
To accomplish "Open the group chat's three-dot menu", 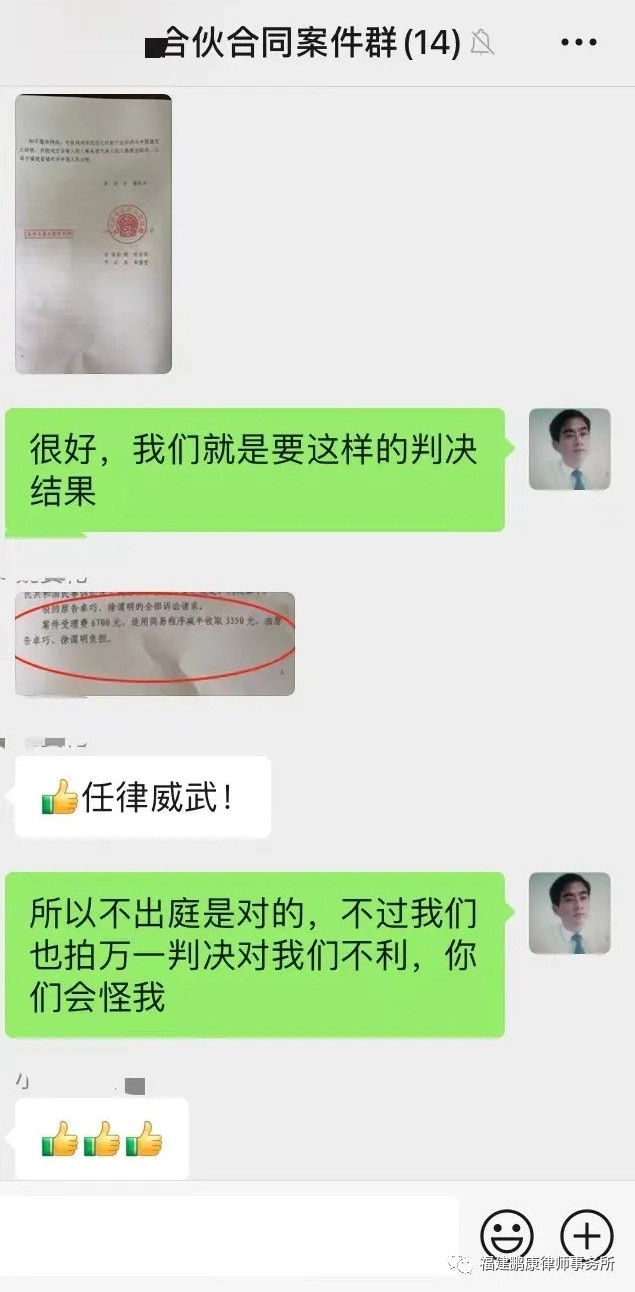I will coord(579,43).
